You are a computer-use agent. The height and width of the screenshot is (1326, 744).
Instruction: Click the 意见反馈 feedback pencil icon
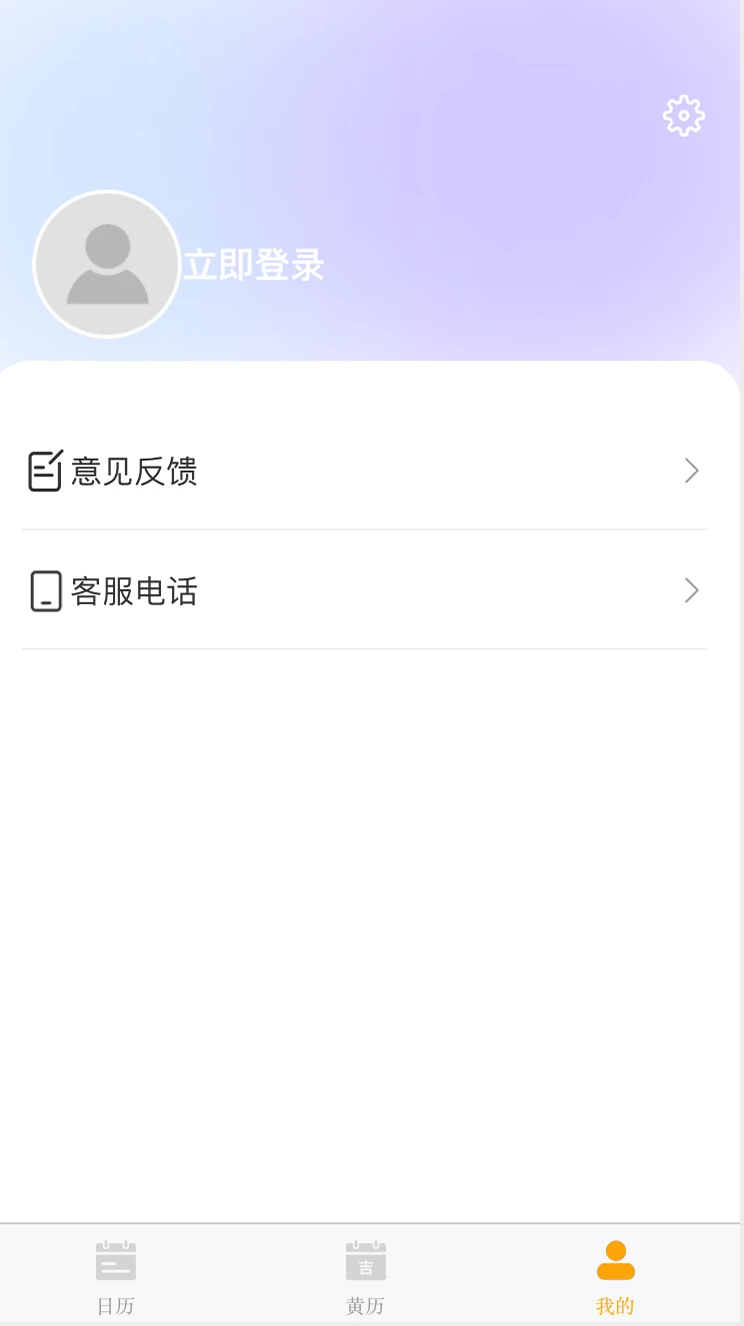pyautogui.click(x=44, y=470)
